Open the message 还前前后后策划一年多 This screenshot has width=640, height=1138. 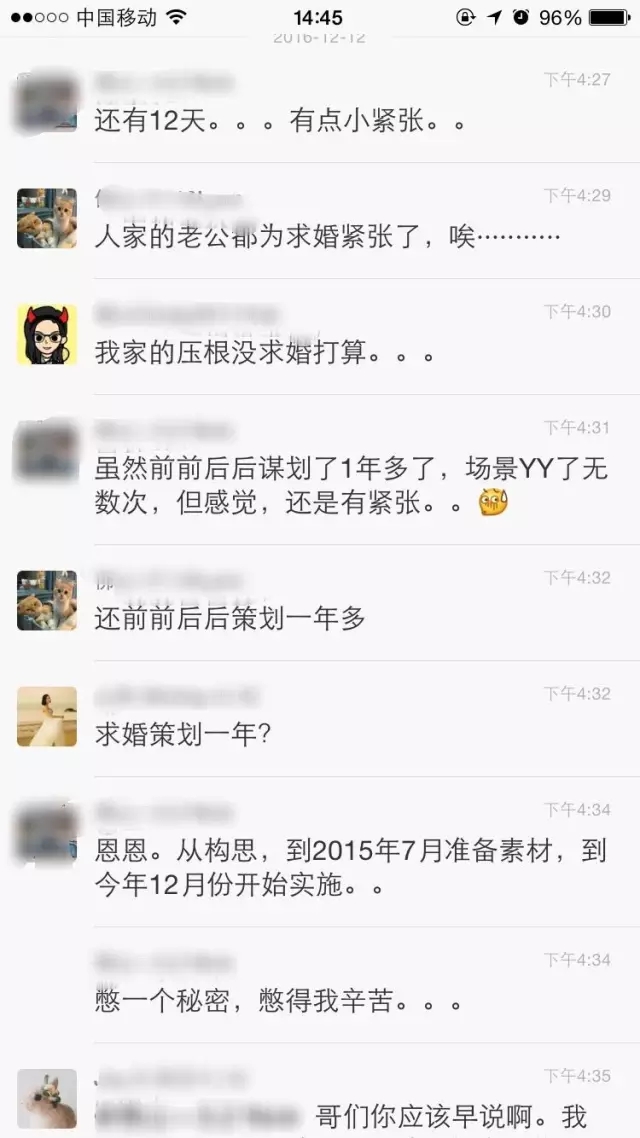point(230,619)
